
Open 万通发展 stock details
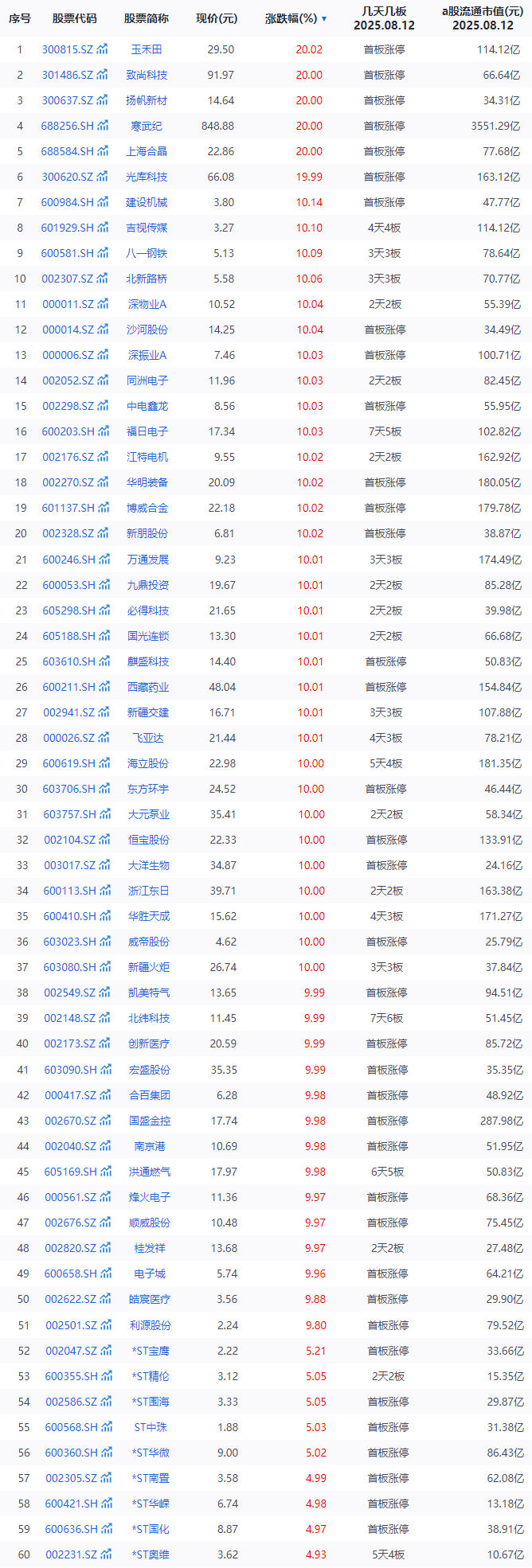tap(148, 560)
